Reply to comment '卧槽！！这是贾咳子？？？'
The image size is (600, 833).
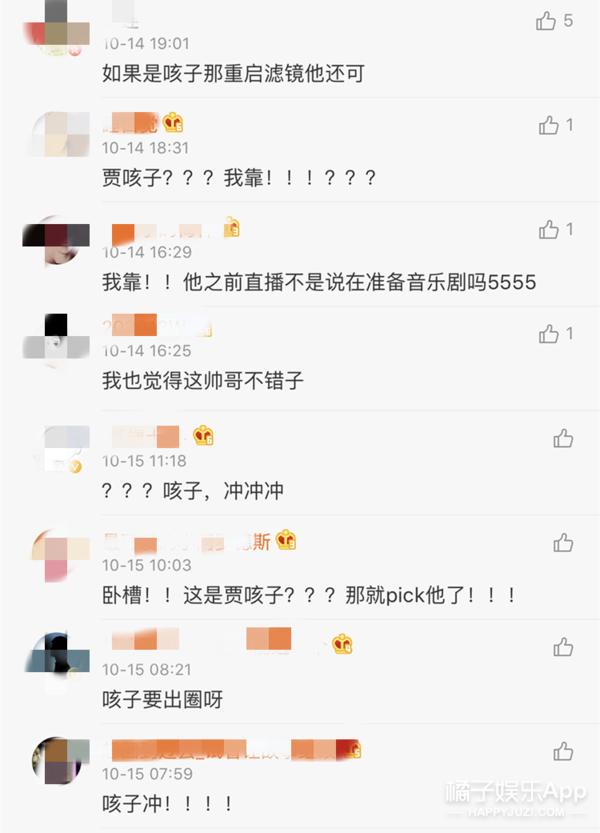point(310,595)
